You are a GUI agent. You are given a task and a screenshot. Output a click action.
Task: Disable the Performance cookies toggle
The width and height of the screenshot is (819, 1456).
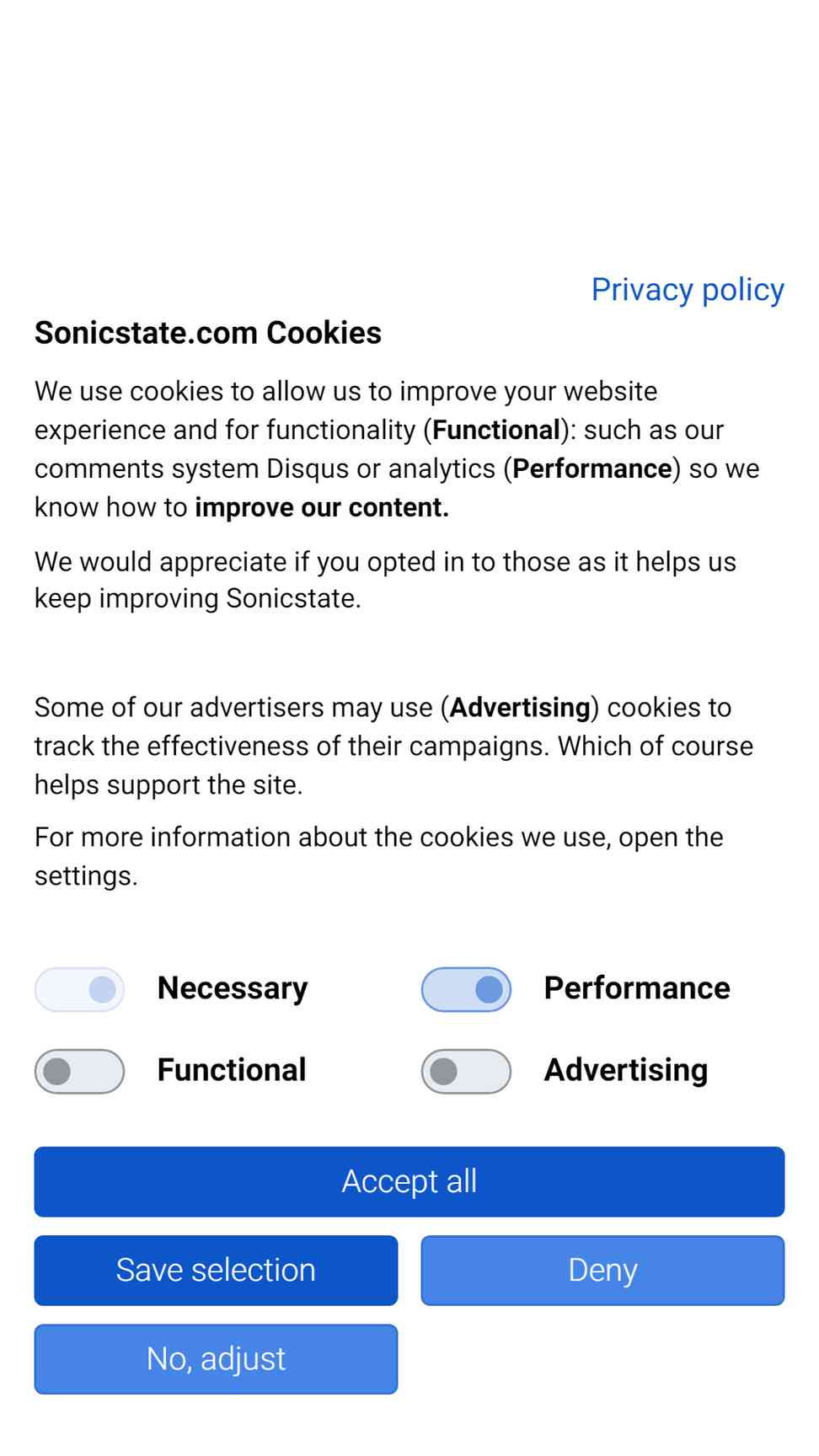[466, 989]
